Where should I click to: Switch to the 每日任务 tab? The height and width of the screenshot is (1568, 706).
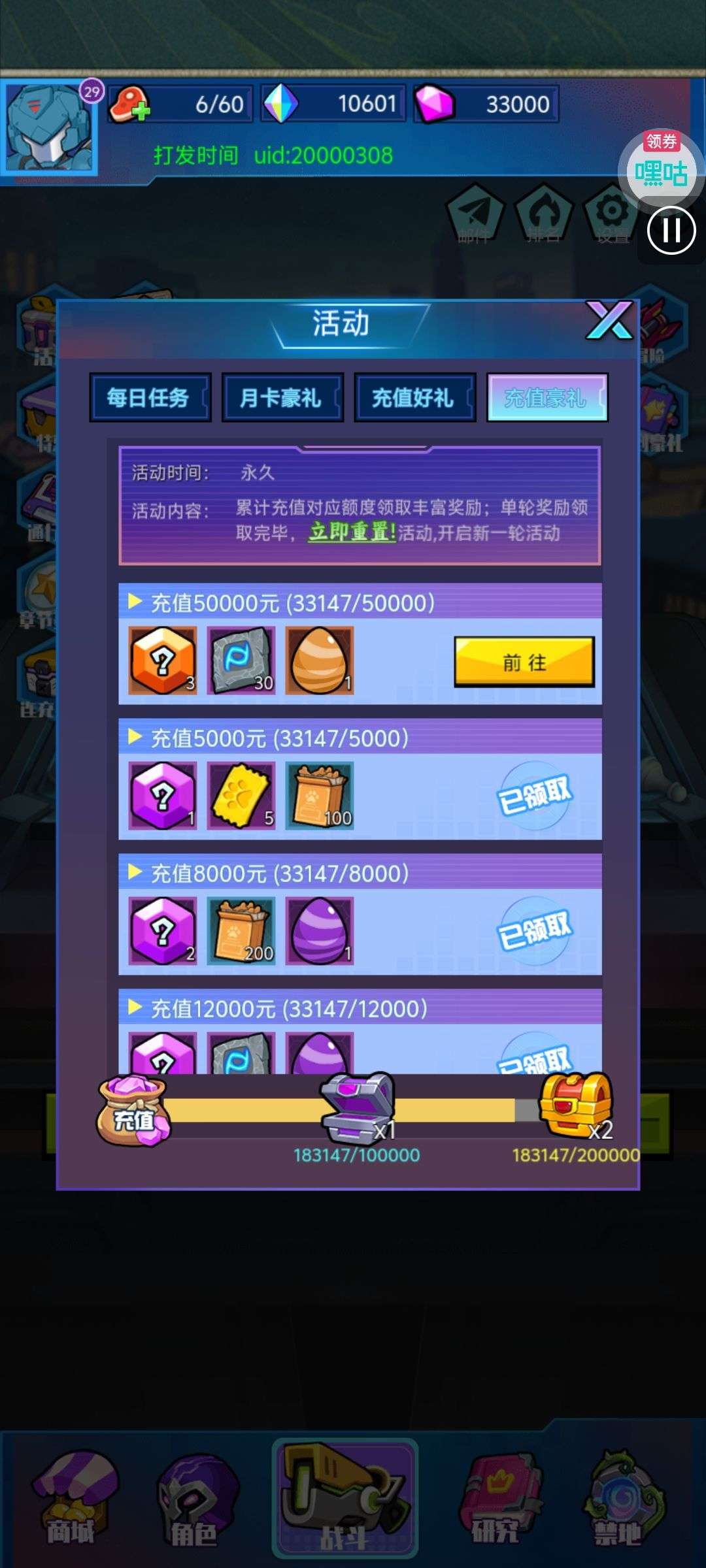(x=150, y=397)
